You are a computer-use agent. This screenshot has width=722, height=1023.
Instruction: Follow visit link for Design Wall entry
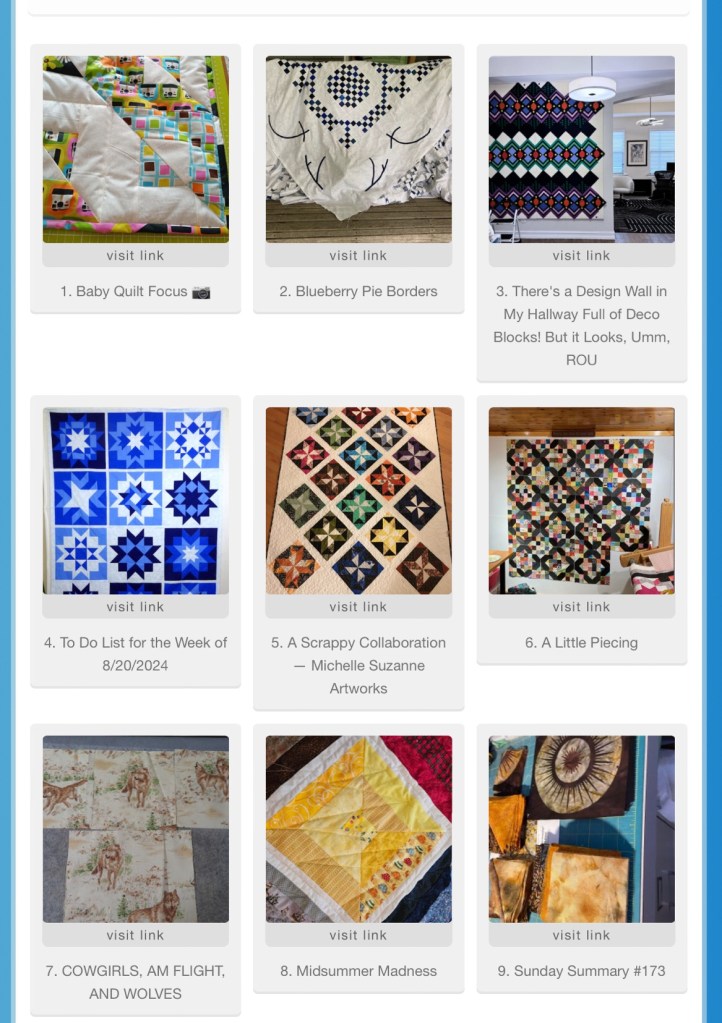pyautogui.click(x=581, y=256)
